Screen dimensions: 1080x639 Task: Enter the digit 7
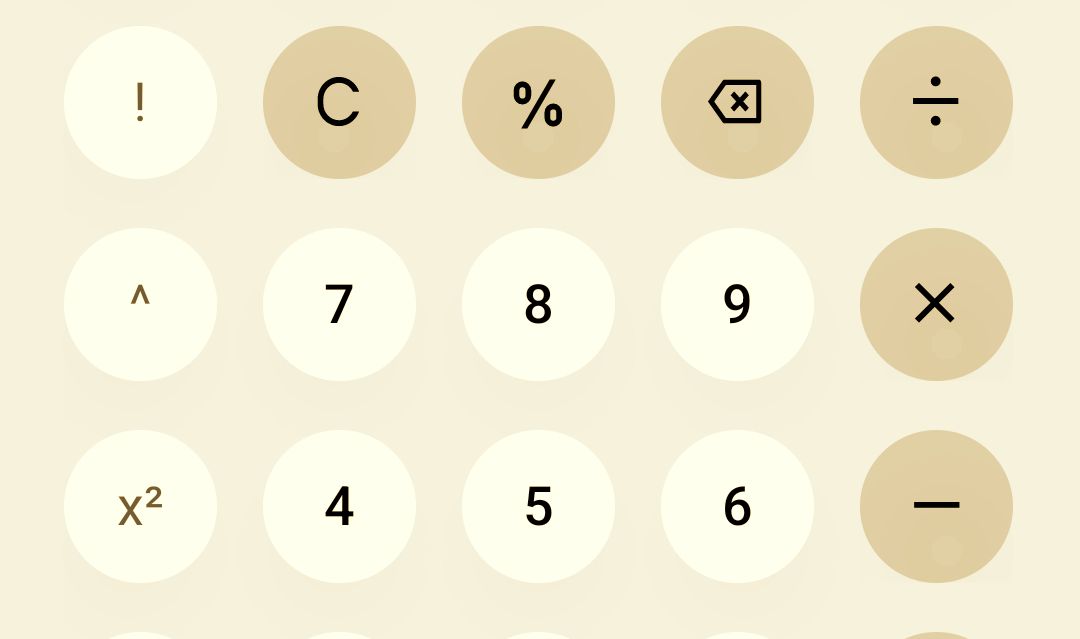(x=339, y=304)
